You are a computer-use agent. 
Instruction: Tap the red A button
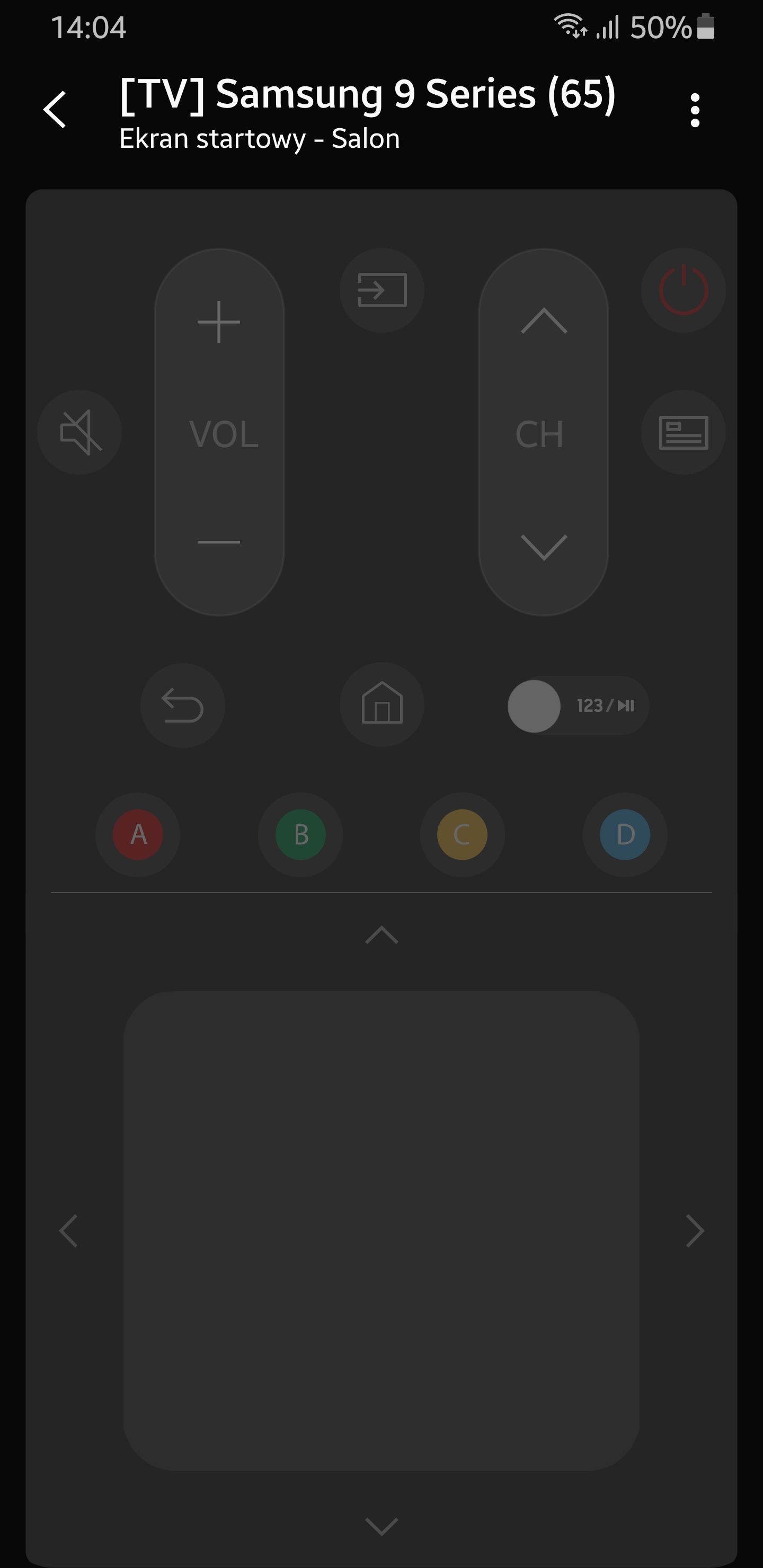pos(138,834)
